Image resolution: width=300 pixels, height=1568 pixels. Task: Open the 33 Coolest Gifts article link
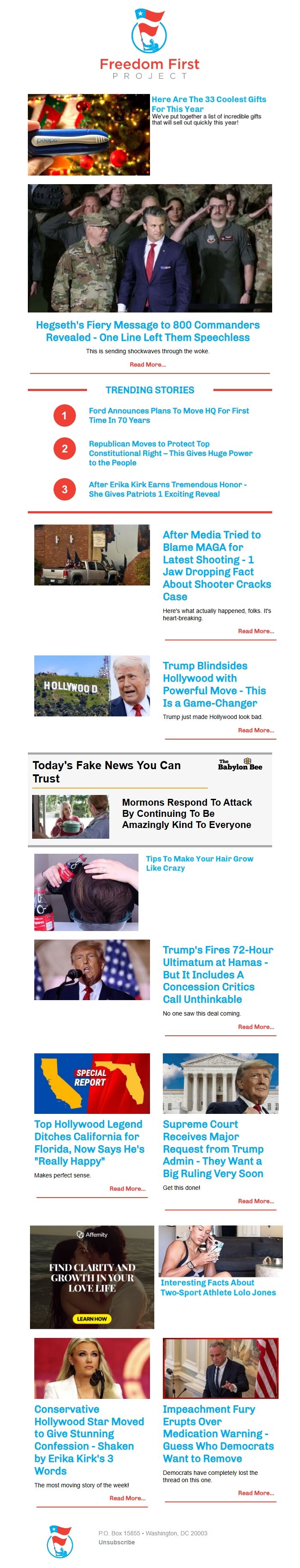[208, 103]
